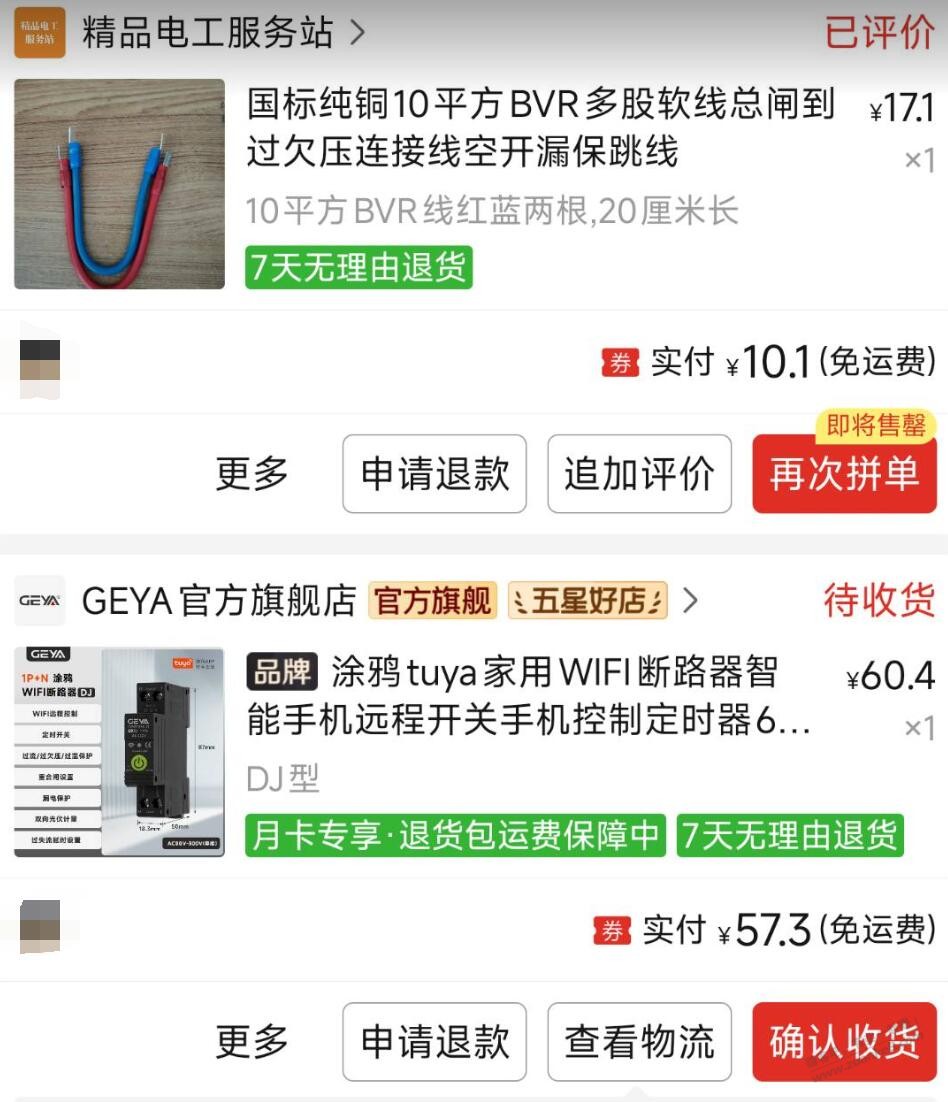Tap 更多 under the BVR wire order
Image resolution: width=948 pixels, height=1102 pixels.
(x=252, y=474)
